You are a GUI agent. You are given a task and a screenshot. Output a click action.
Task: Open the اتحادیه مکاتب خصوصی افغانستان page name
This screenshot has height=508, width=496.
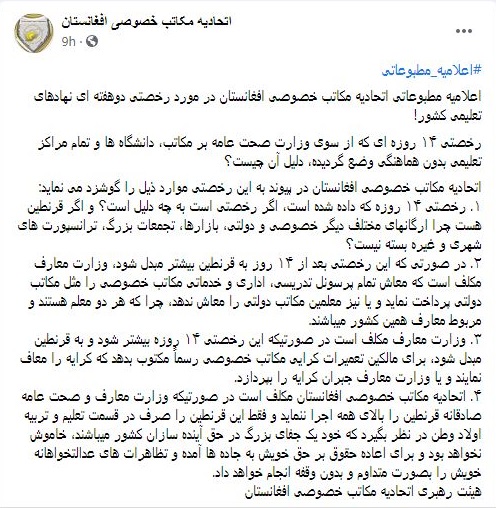point(146,22)
